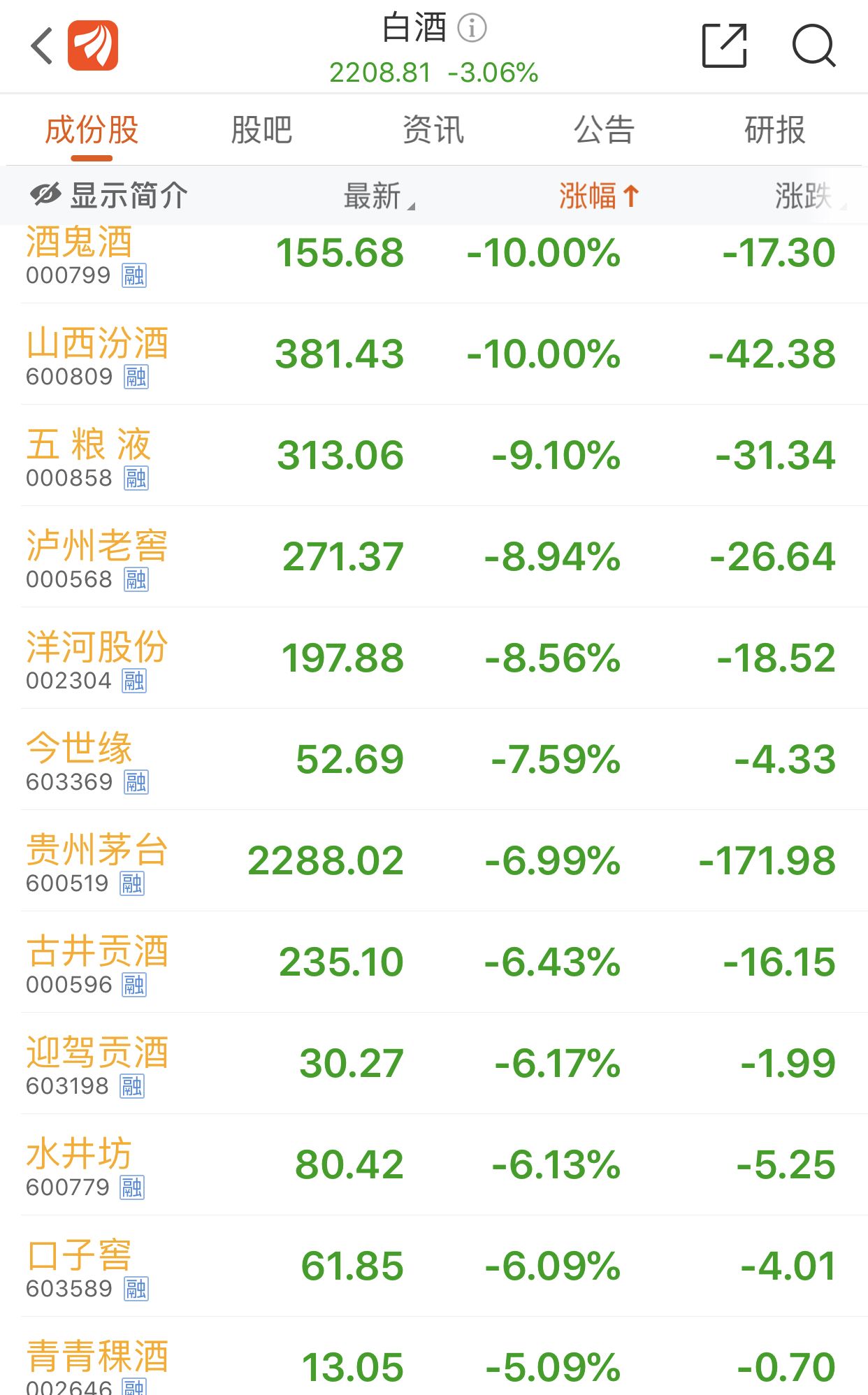Viewport: 868px width, 1395px height.
Task: Tap the share icon
Action: (x=724, y=45)
